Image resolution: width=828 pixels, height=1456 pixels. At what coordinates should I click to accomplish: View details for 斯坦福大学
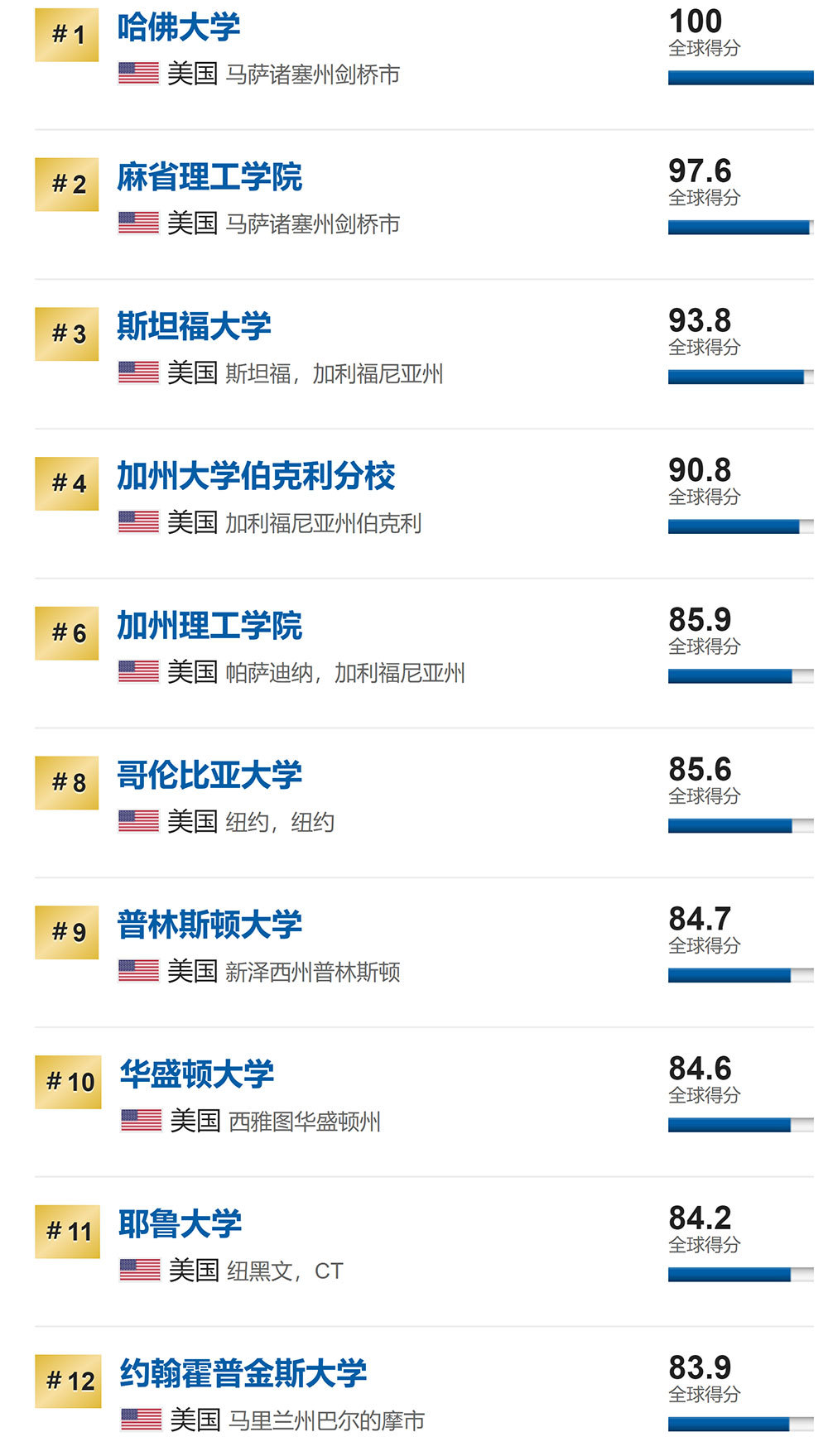tap(195, 326)
